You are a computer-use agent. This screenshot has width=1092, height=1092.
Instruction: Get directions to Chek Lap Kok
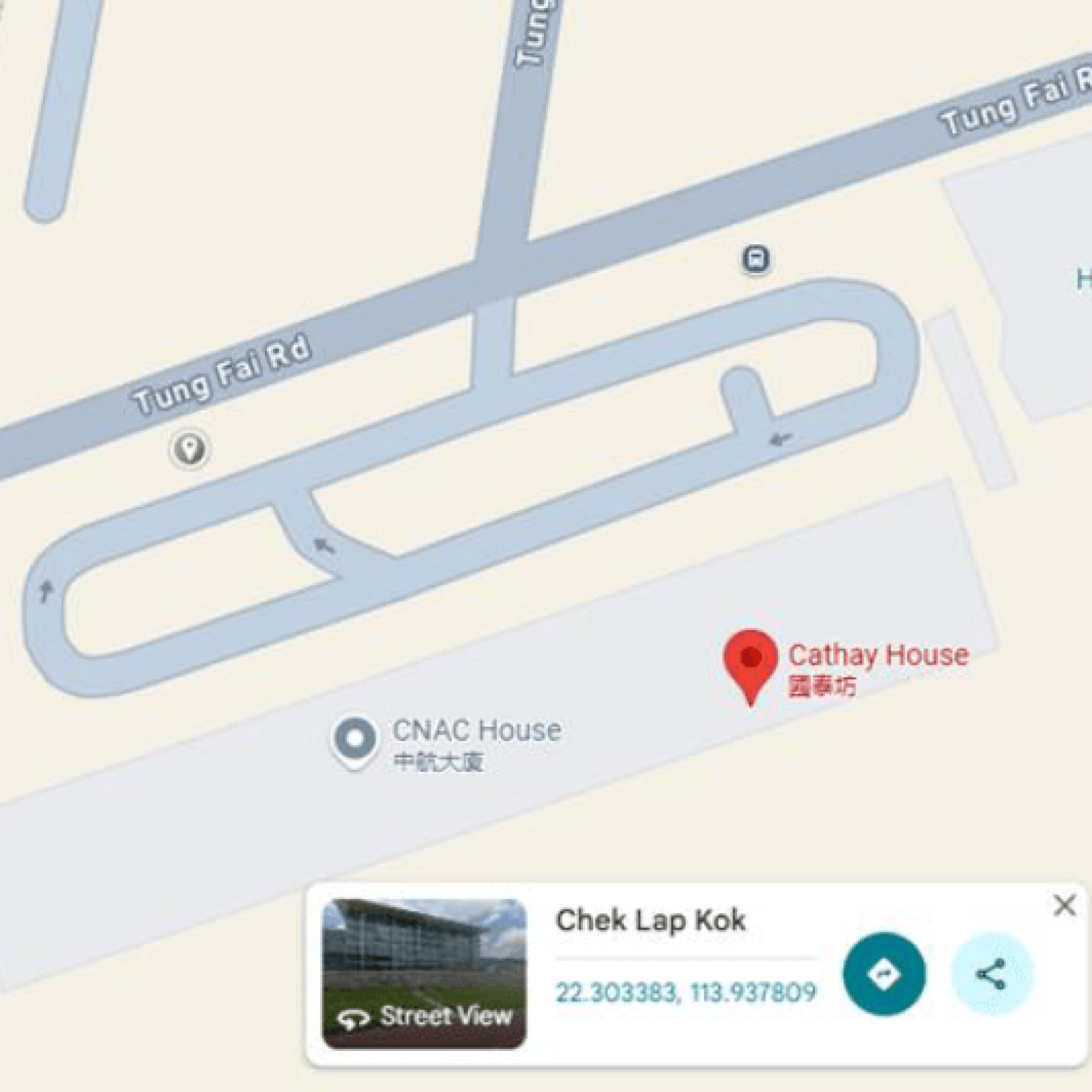[885, 974]
